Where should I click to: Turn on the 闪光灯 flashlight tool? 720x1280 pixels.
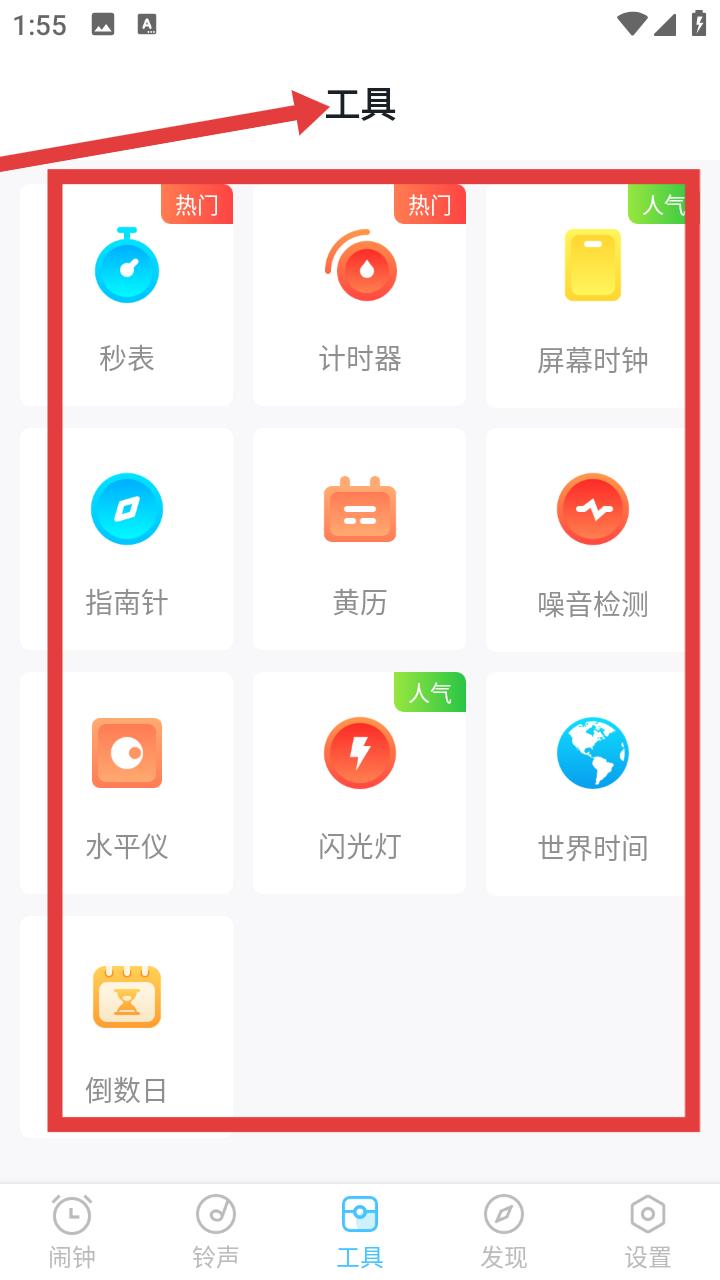point(360,783)
